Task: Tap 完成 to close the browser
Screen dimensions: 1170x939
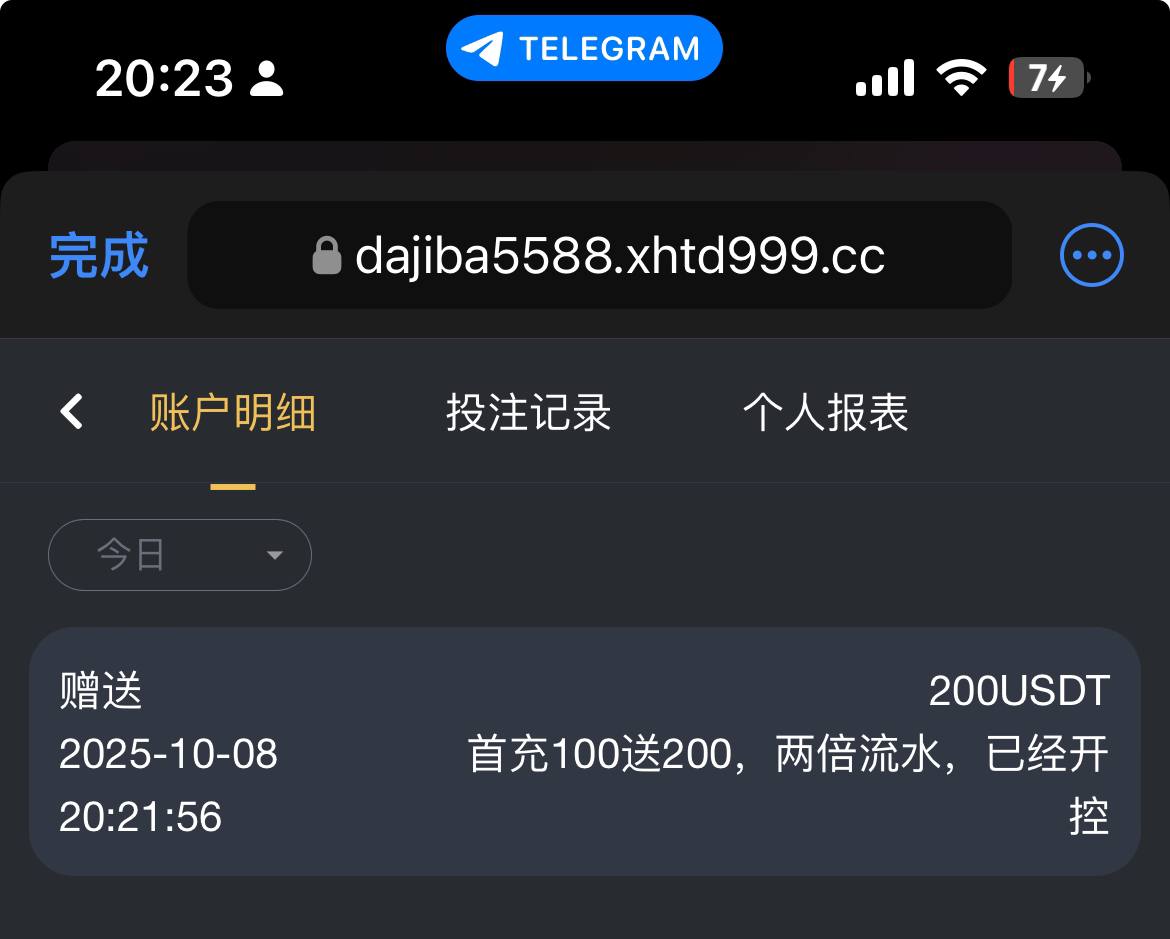Action: click(99, 256)
